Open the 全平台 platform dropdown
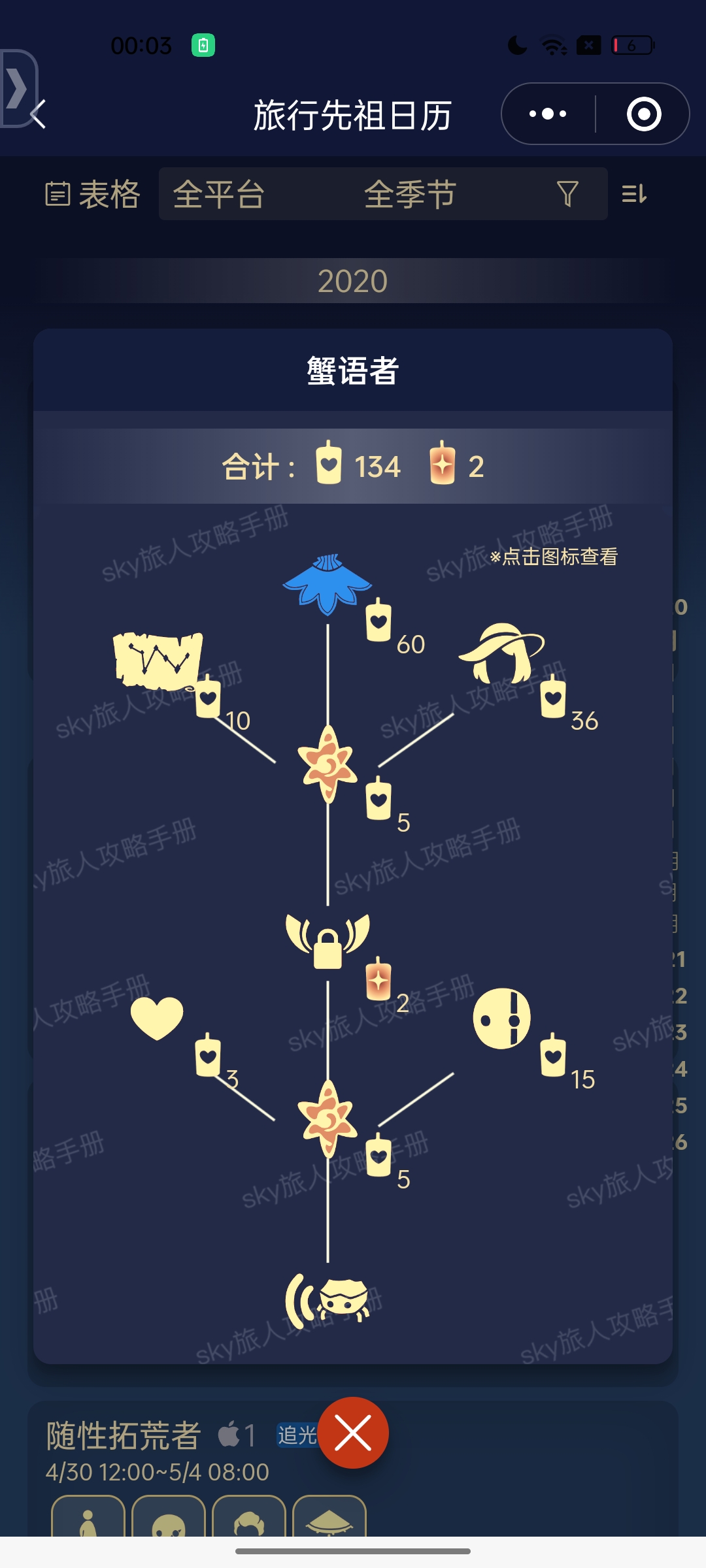Viewport: 706px width, 1568px height. coord(219,194)
